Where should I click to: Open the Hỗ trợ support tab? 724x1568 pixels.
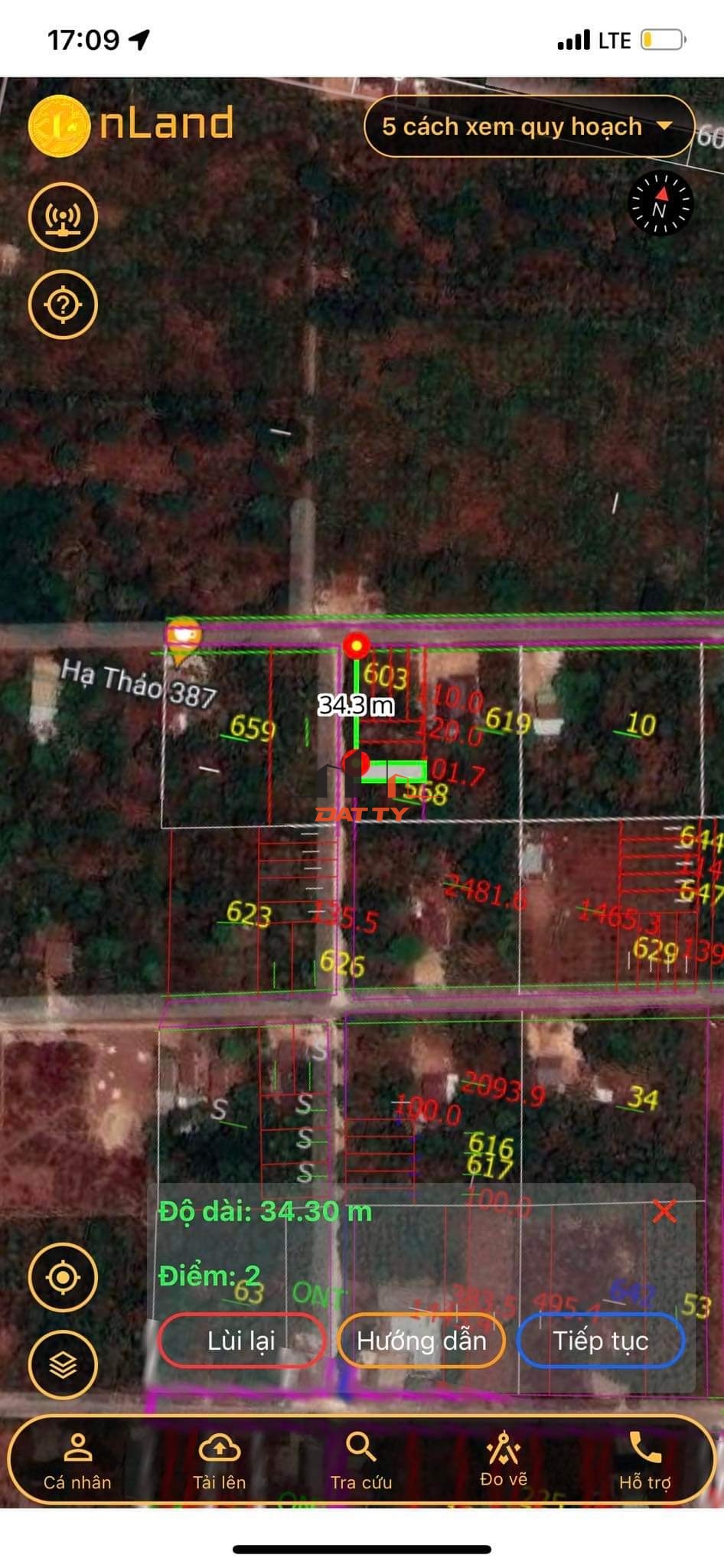[645, 1462]
